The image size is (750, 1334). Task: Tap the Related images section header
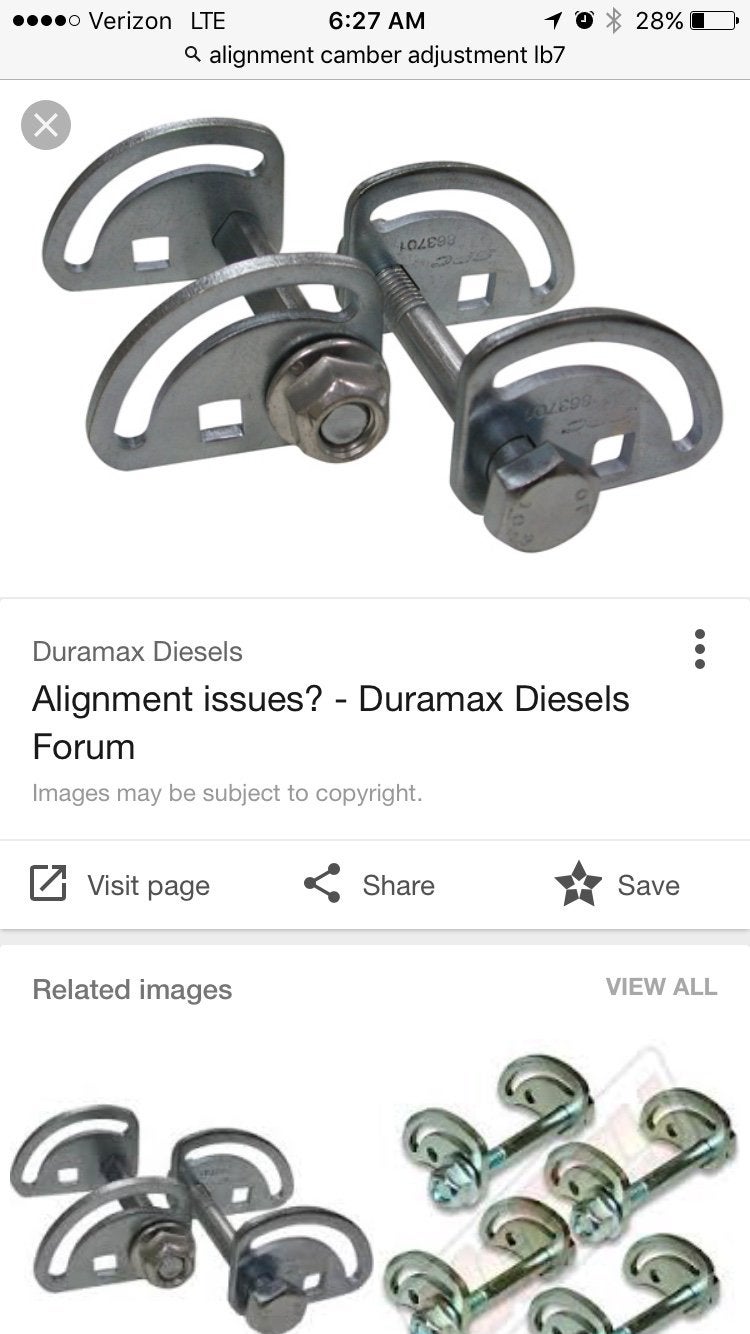tap(131, 989)
